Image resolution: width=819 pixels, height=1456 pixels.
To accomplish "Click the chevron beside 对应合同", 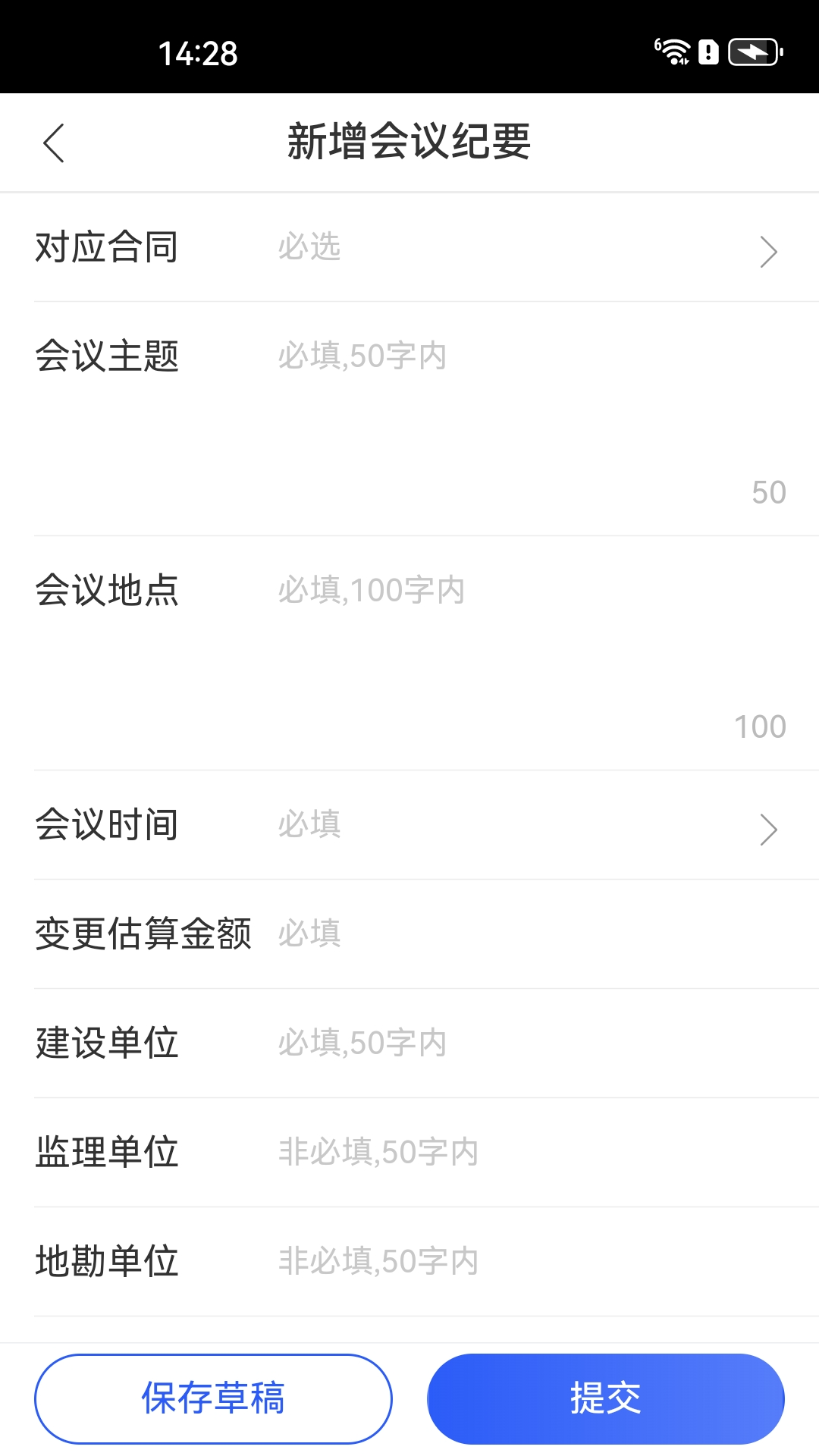I will [768, 253].
